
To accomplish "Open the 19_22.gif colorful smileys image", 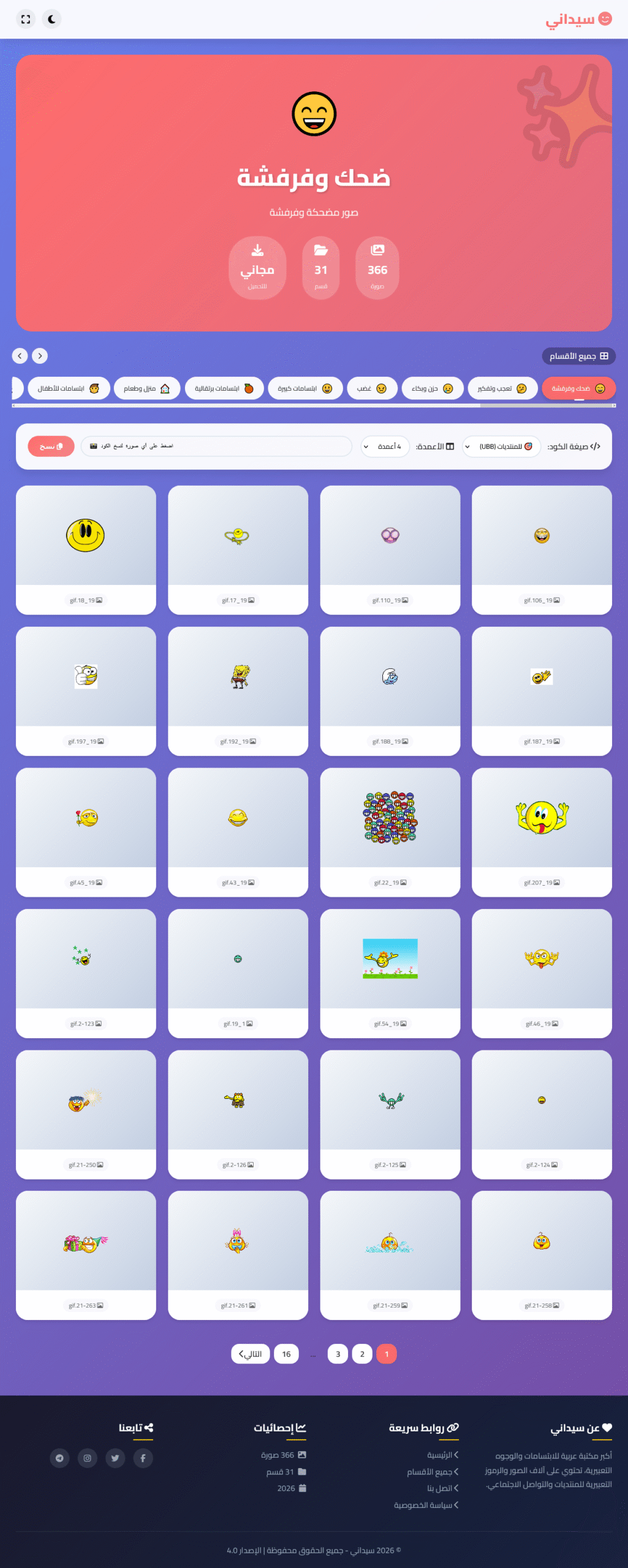I will coord(390,818).
